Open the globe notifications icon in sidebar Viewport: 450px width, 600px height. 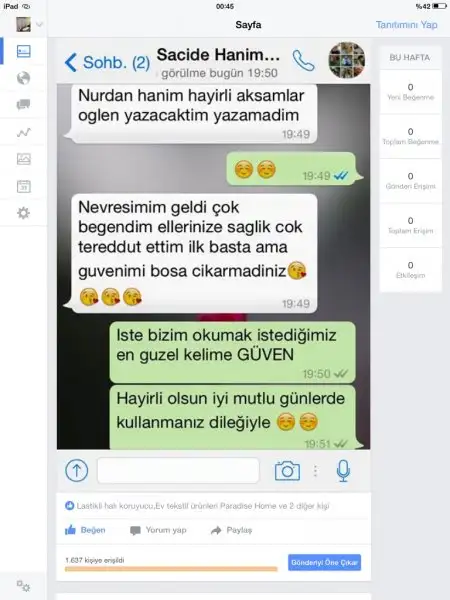coord(23,78)
